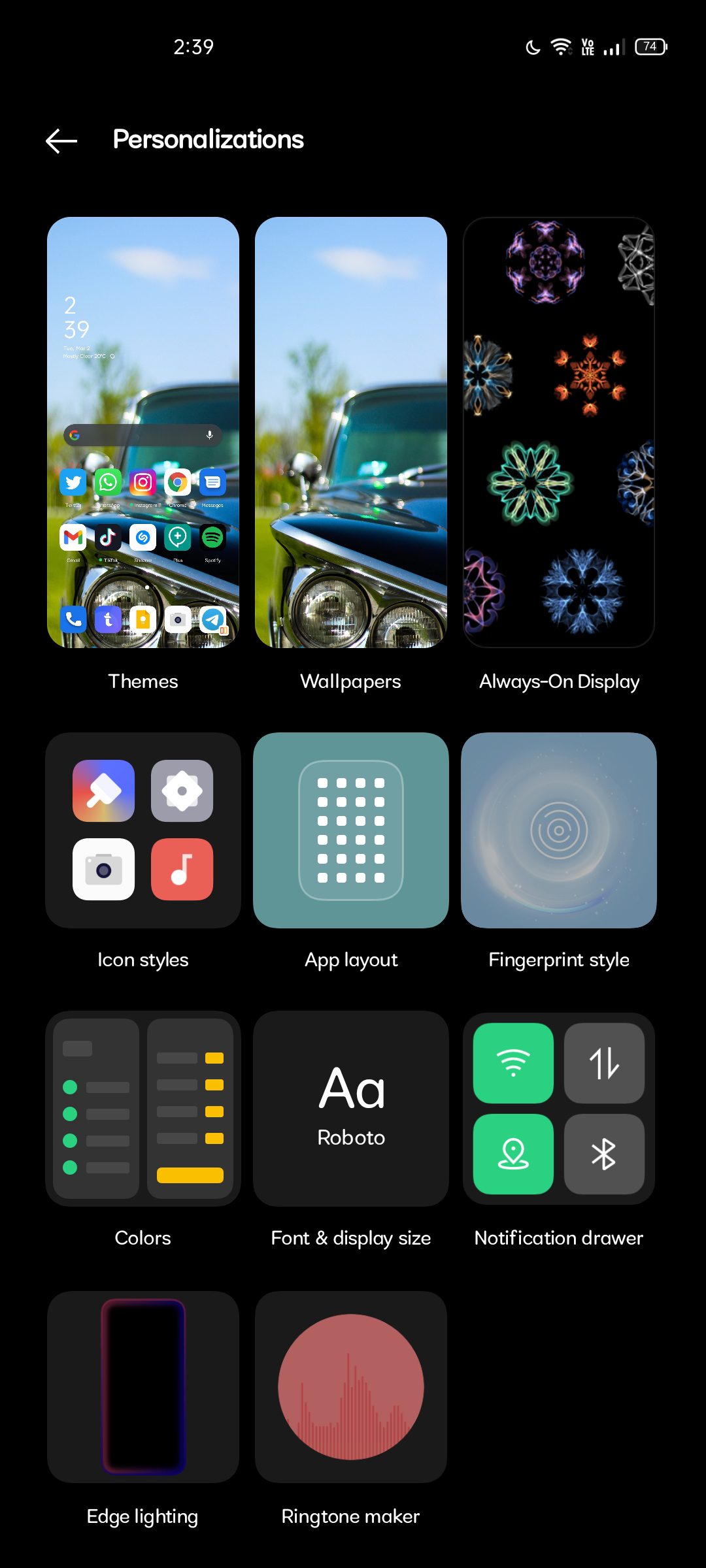Viewport: 706px width, 1568px height.
Task: Open the Themes tile
Action: (143, 433)
